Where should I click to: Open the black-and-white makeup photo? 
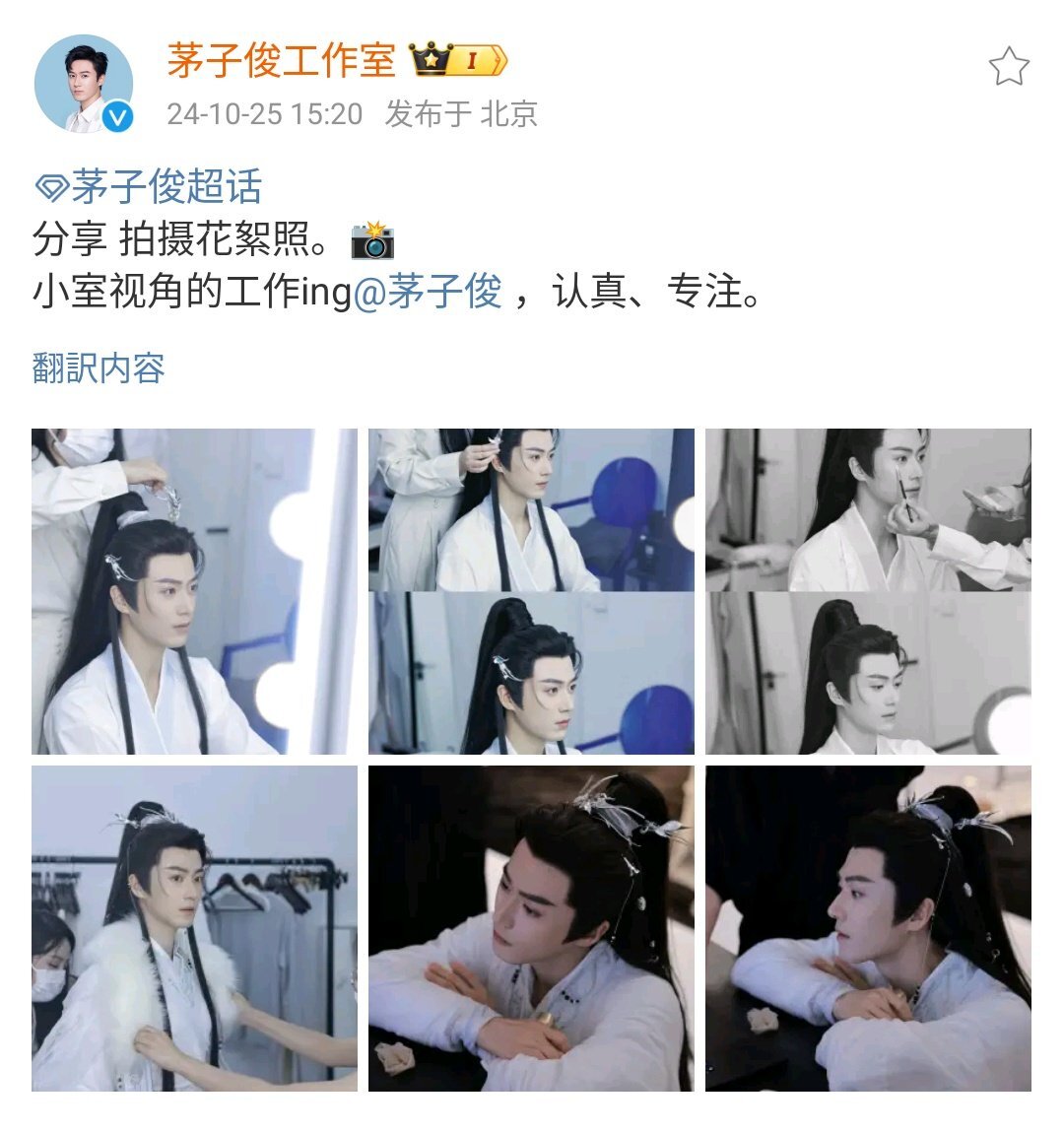tap(868, 591)
